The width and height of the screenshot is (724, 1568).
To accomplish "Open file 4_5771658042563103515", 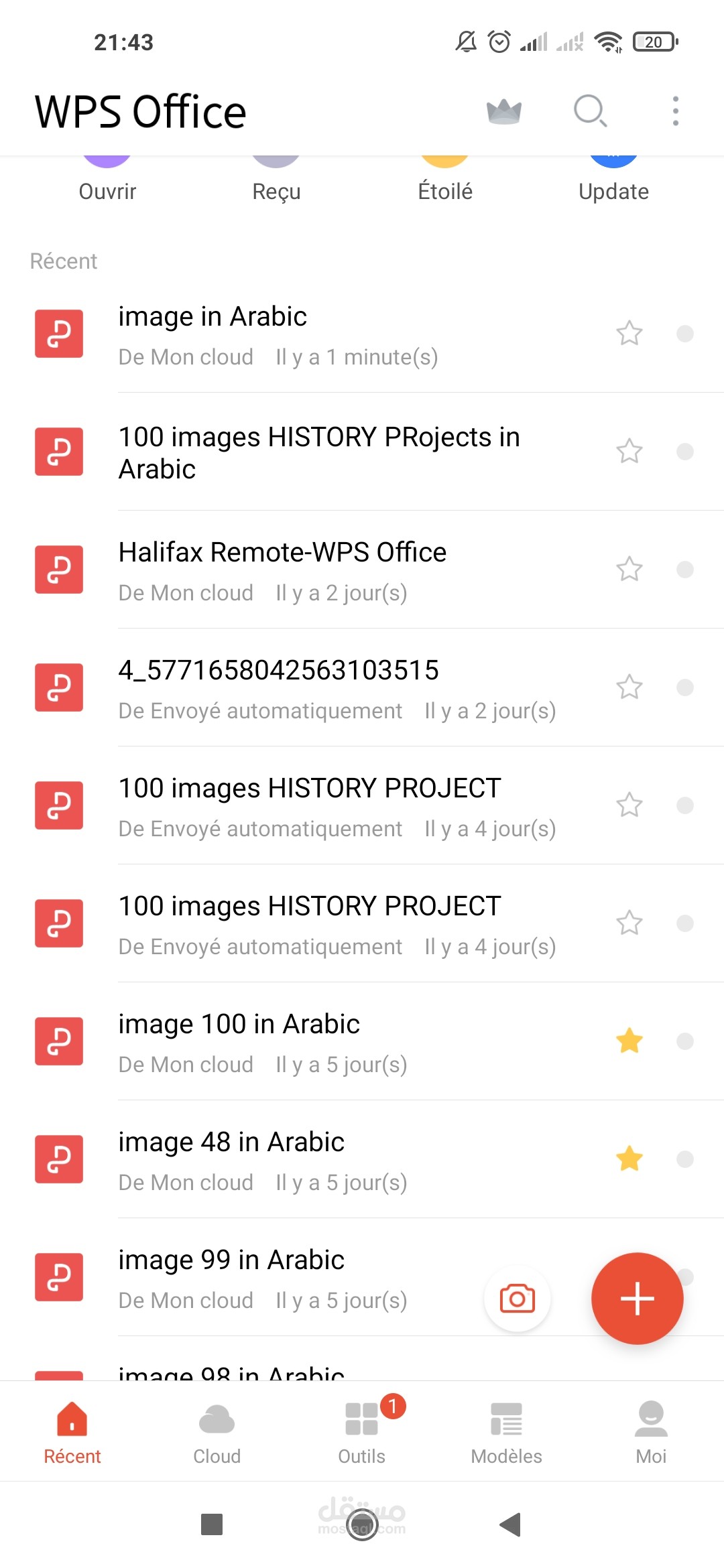I will (362, 688).
